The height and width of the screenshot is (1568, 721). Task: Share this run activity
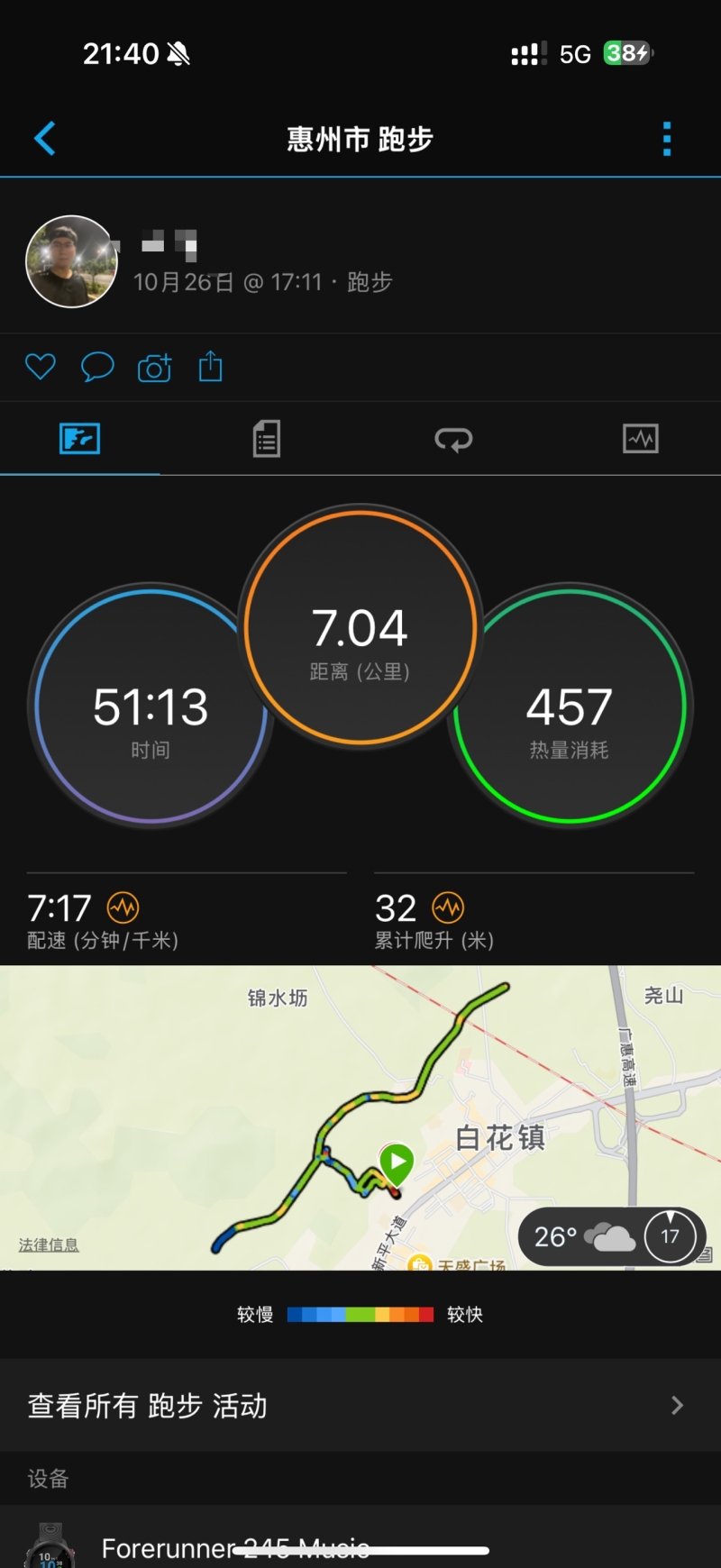tap(211, 367)
